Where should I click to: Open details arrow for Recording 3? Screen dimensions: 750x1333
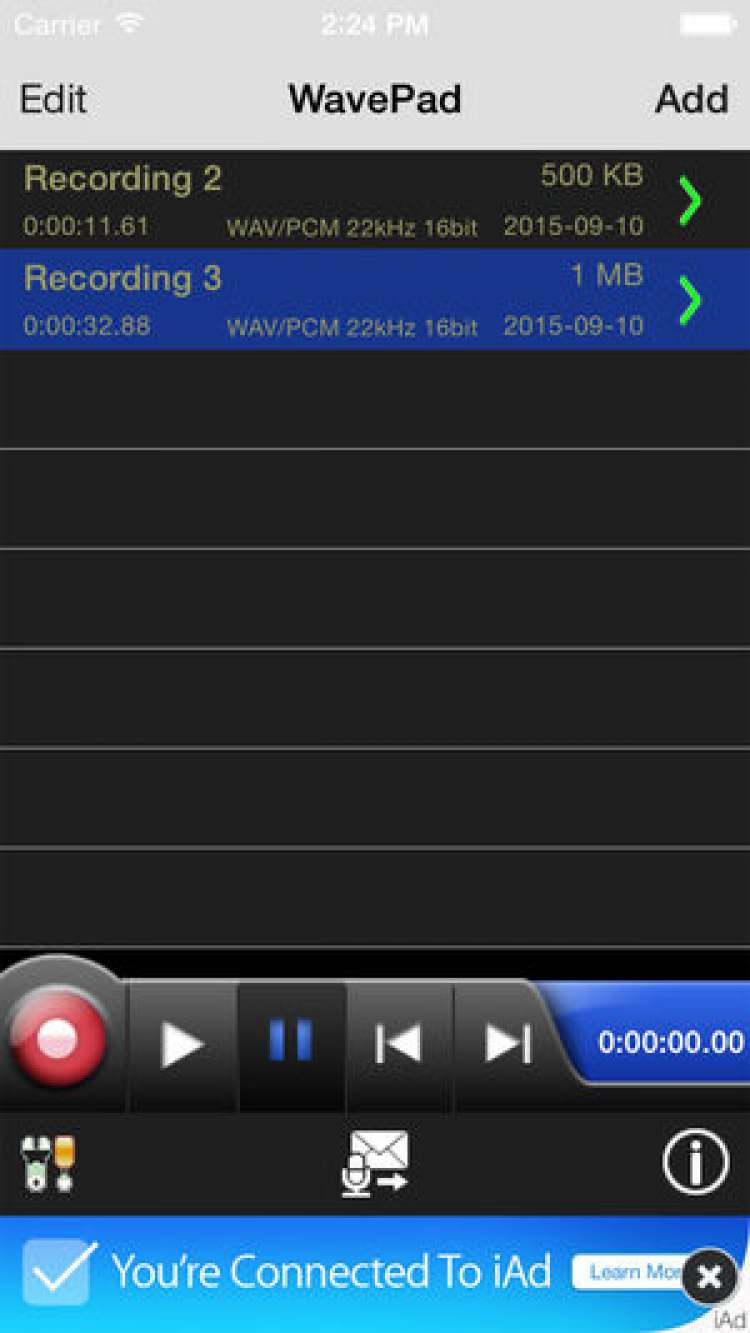coord(690,300)
